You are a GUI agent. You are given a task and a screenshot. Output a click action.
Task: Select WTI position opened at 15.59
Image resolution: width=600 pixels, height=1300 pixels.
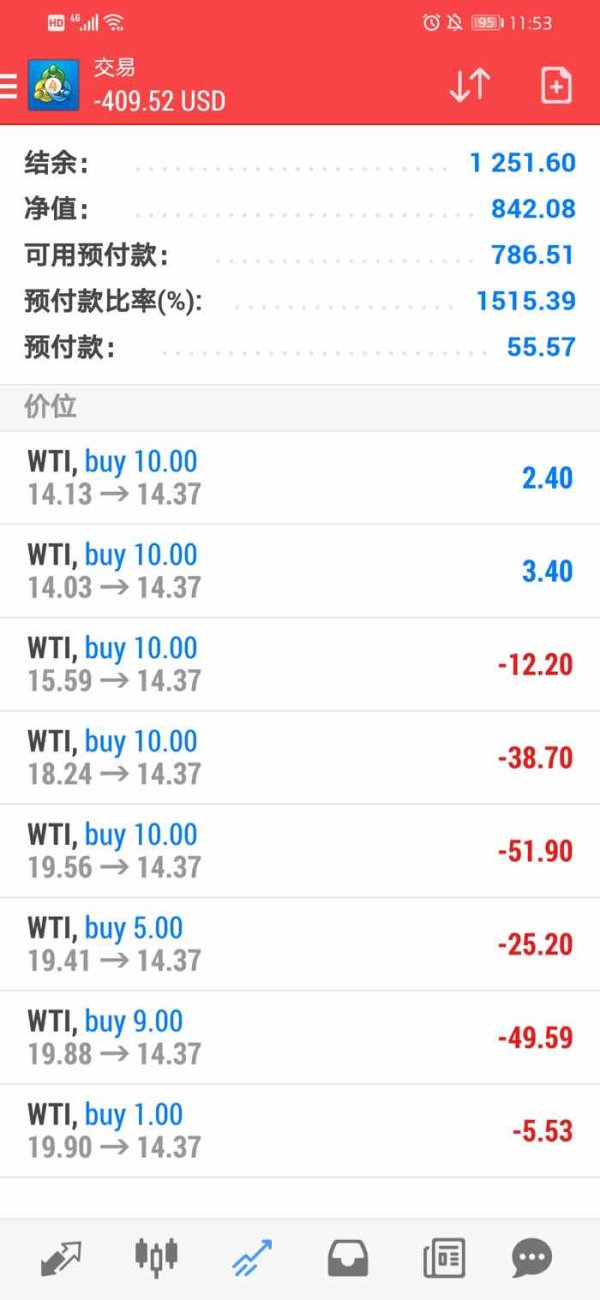click(x=300, y=664)
